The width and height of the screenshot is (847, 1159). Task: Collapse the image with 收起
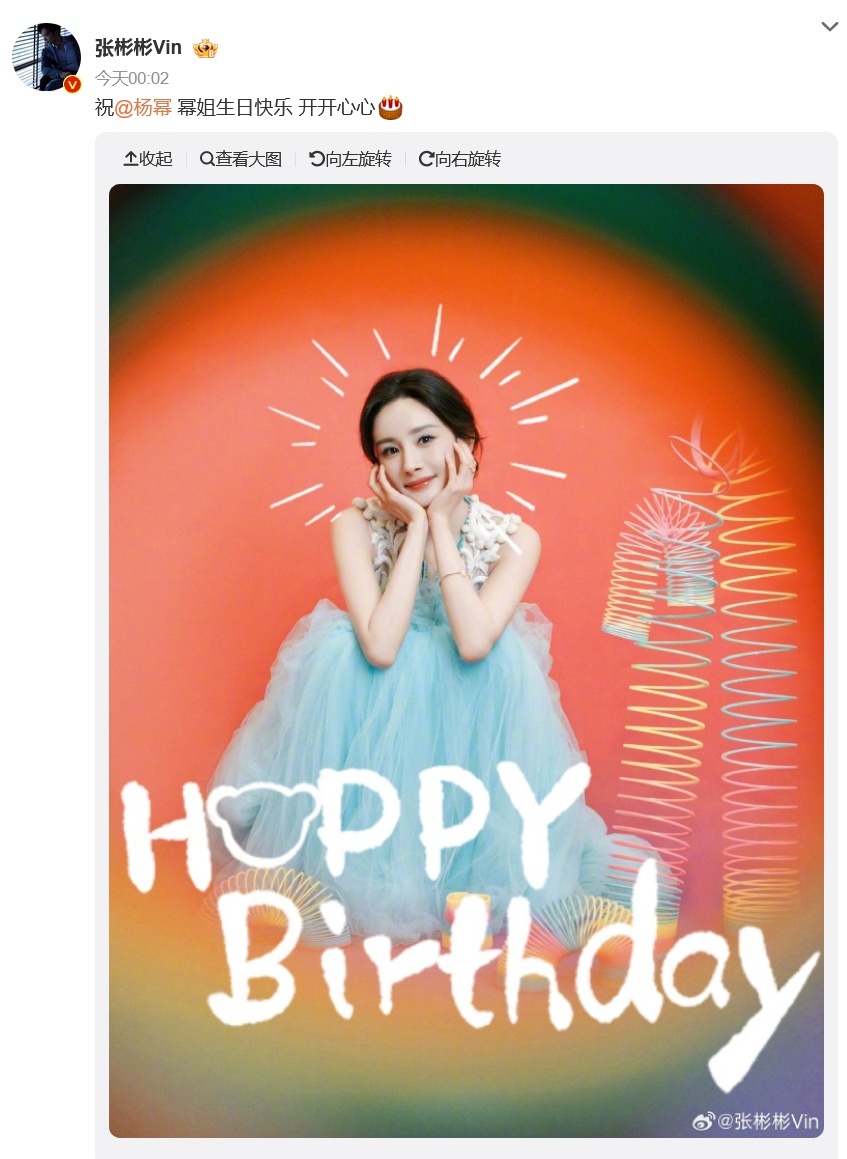[148, 159]
